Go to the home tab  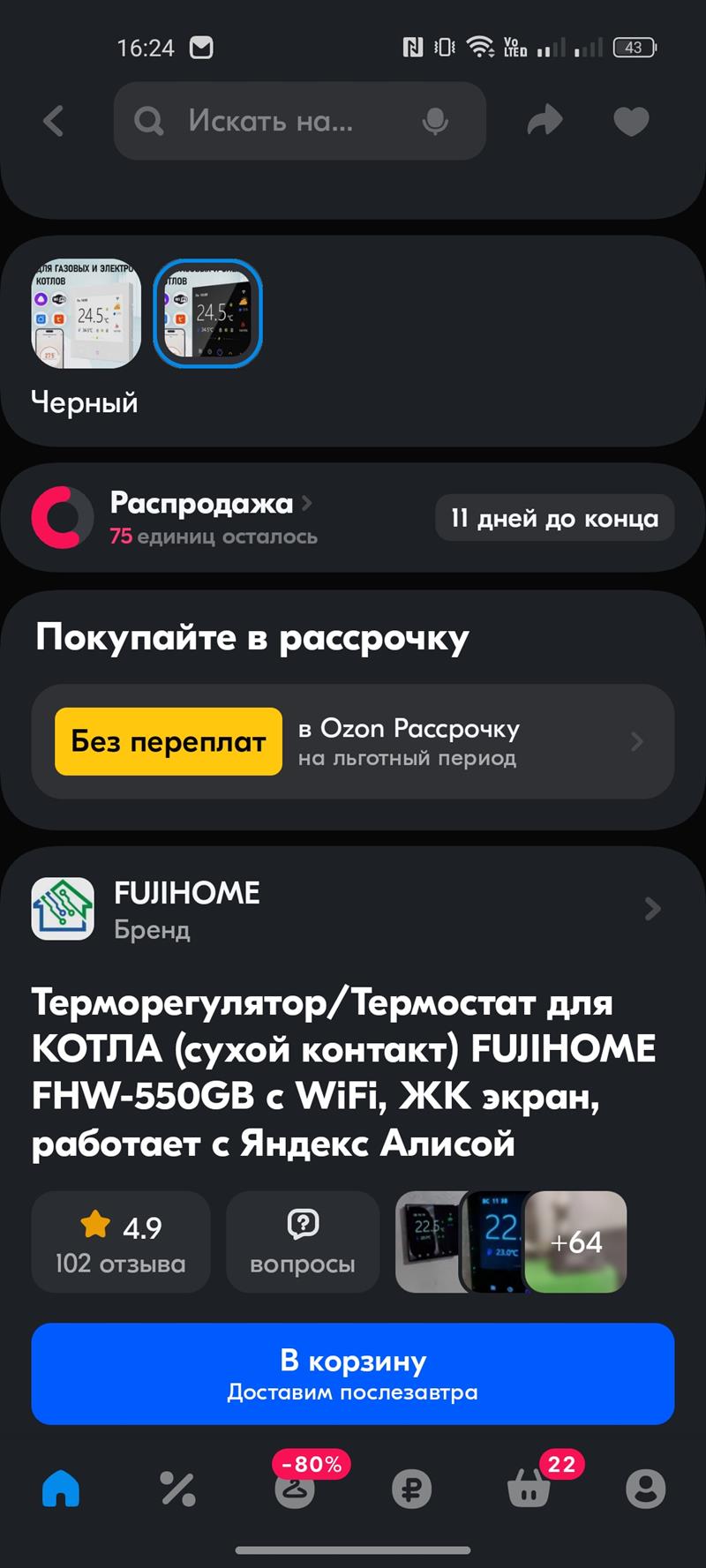point(61,1489)
